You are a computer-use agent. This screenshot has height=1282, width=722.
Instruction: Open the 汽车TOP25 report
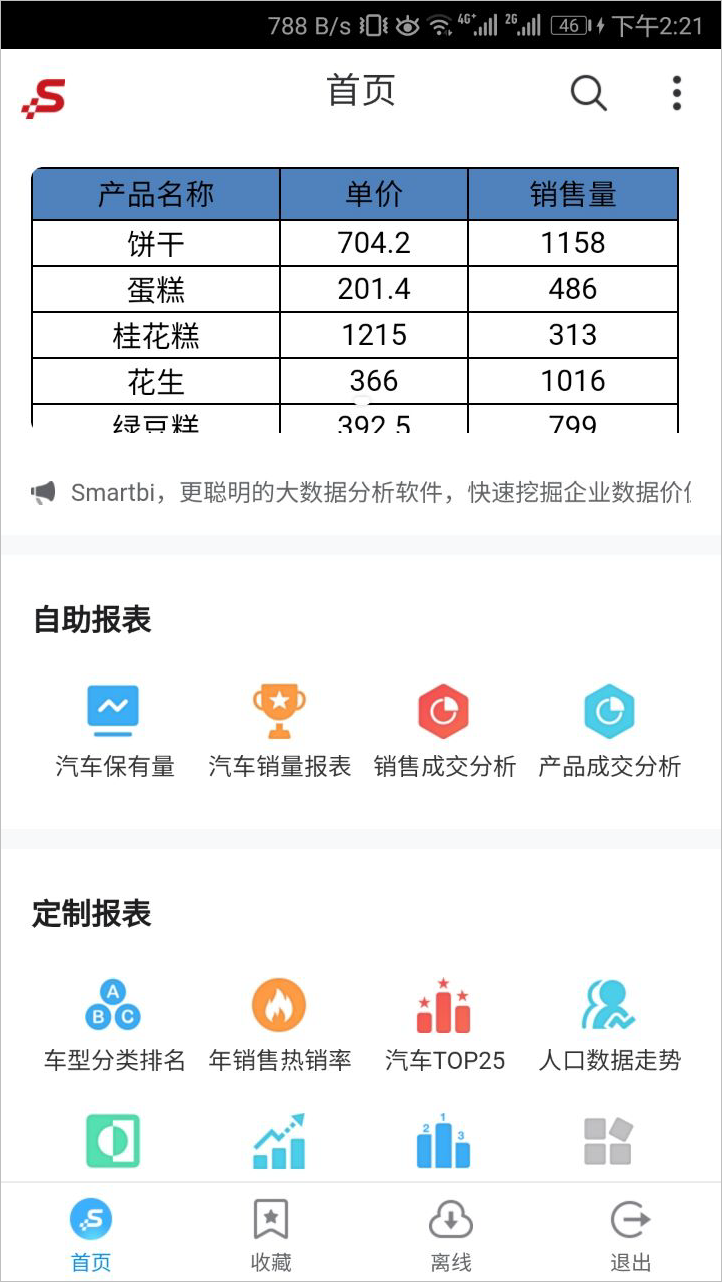pyautogui.click(x=445, y=1025)
